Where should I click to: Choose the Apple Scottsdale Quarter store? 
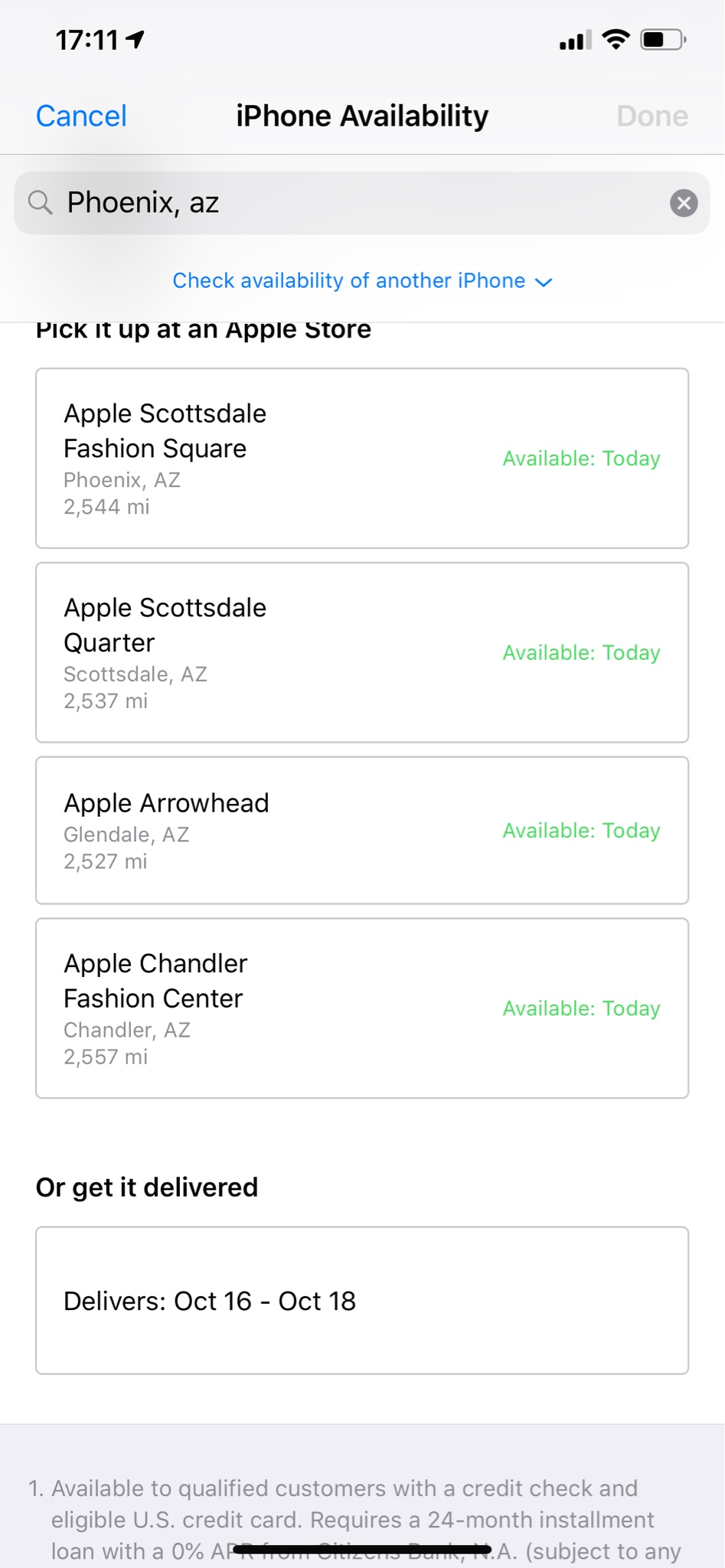361,652
